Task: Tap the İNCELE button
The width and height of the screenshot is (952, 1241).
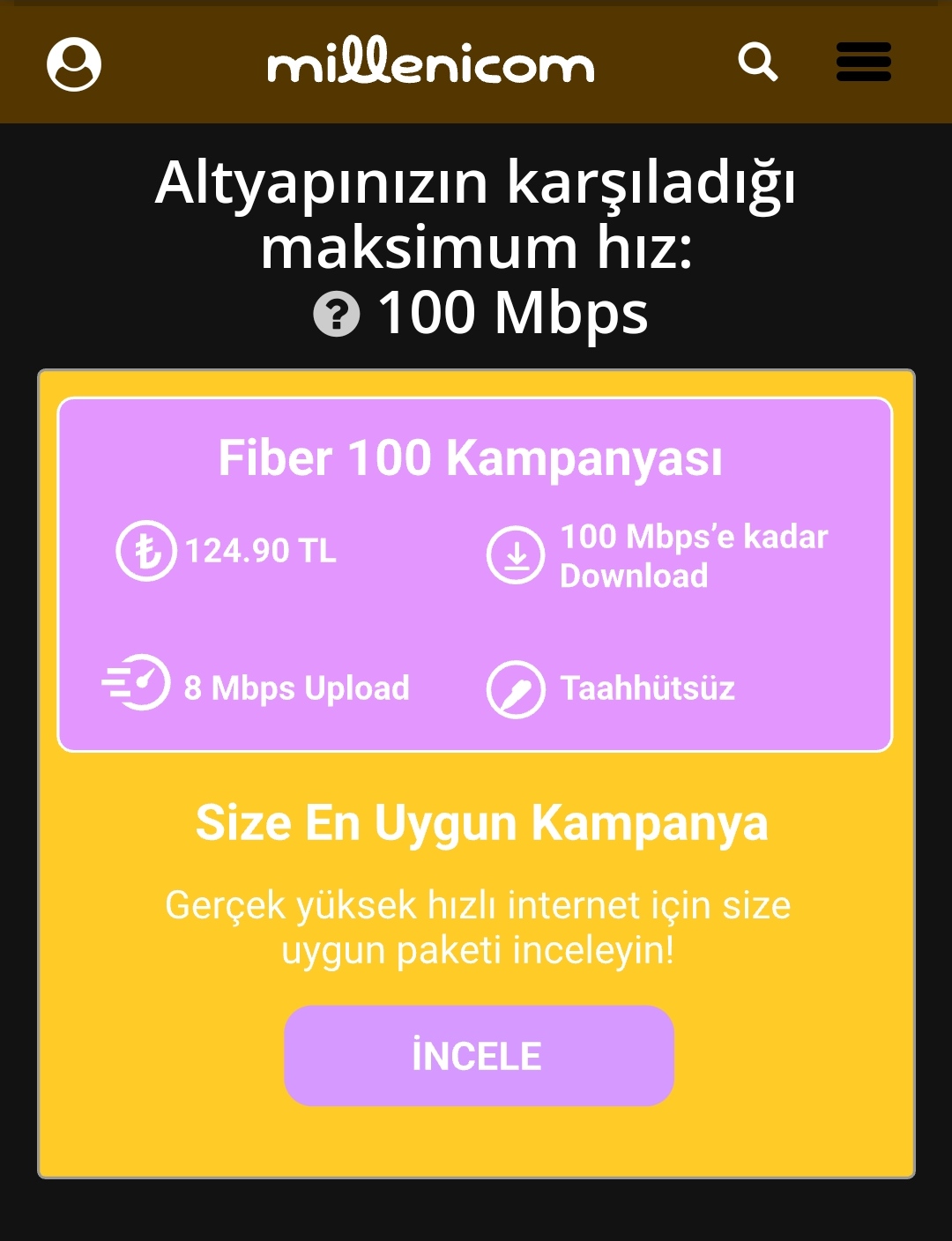Action: tap(479, 1055)
